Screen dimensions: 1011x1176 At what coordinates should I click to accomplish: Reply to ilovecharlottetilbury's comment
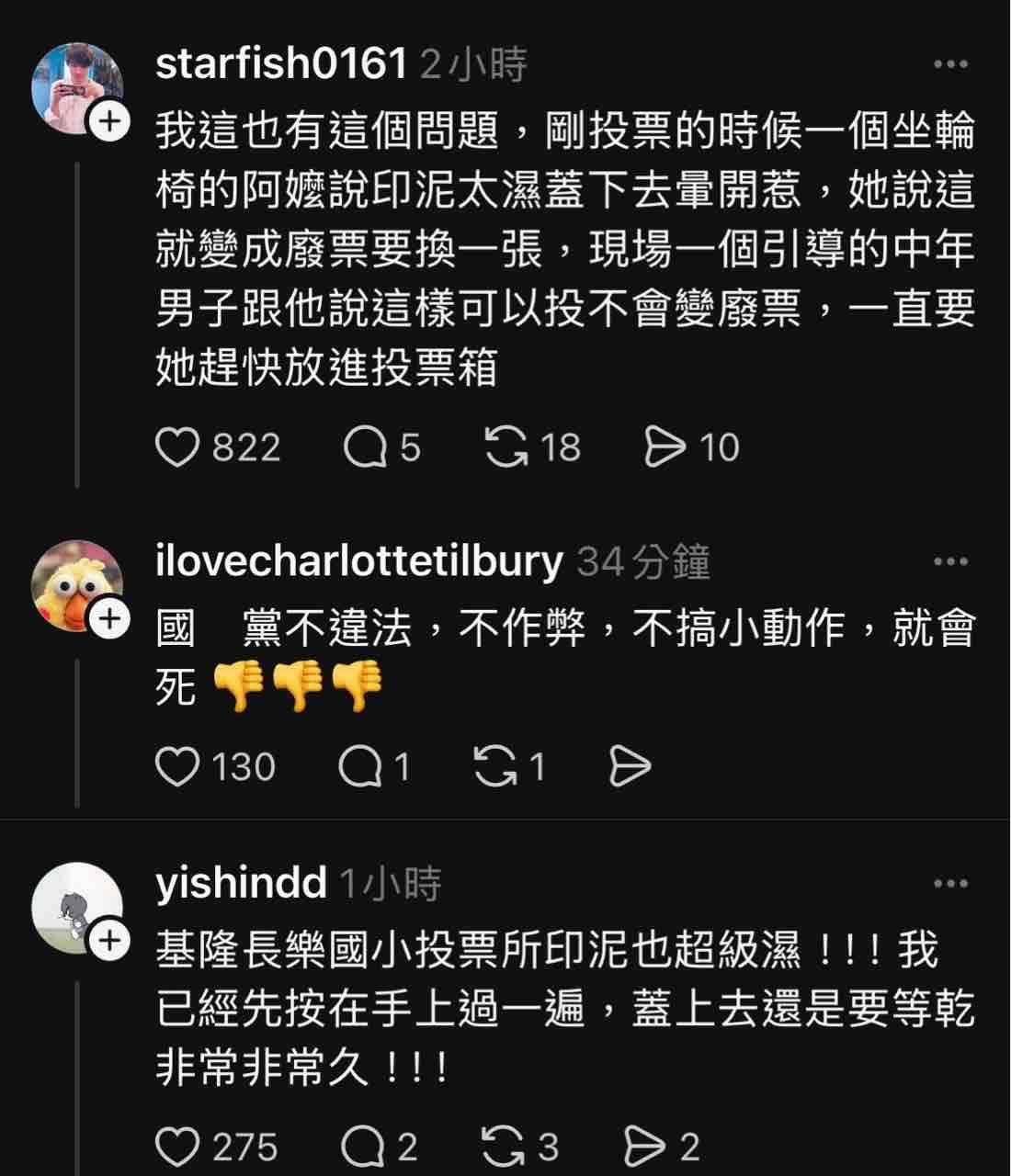[x=360, y=766]
